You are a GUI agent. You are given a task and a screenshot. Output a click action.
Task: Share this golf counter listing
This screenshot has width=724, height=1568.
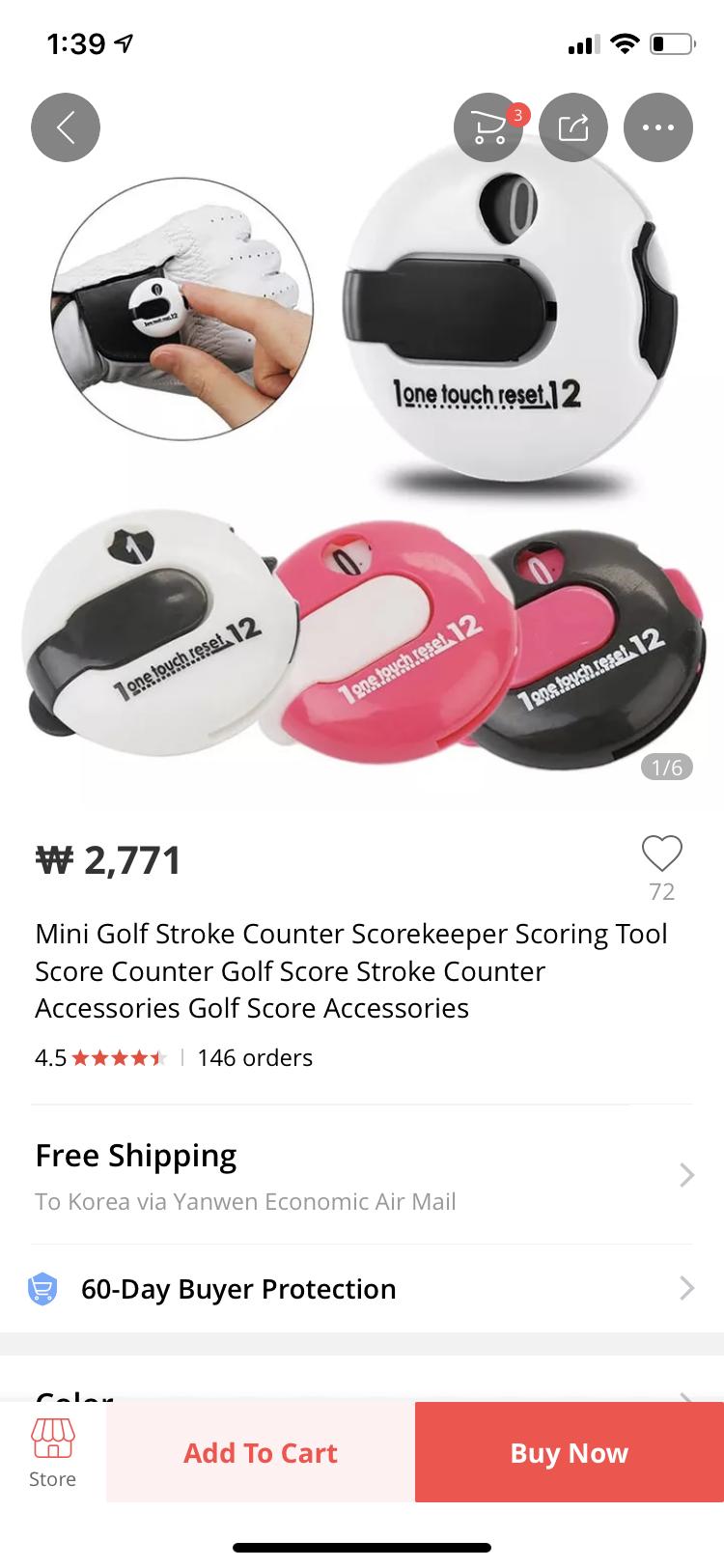573,126
